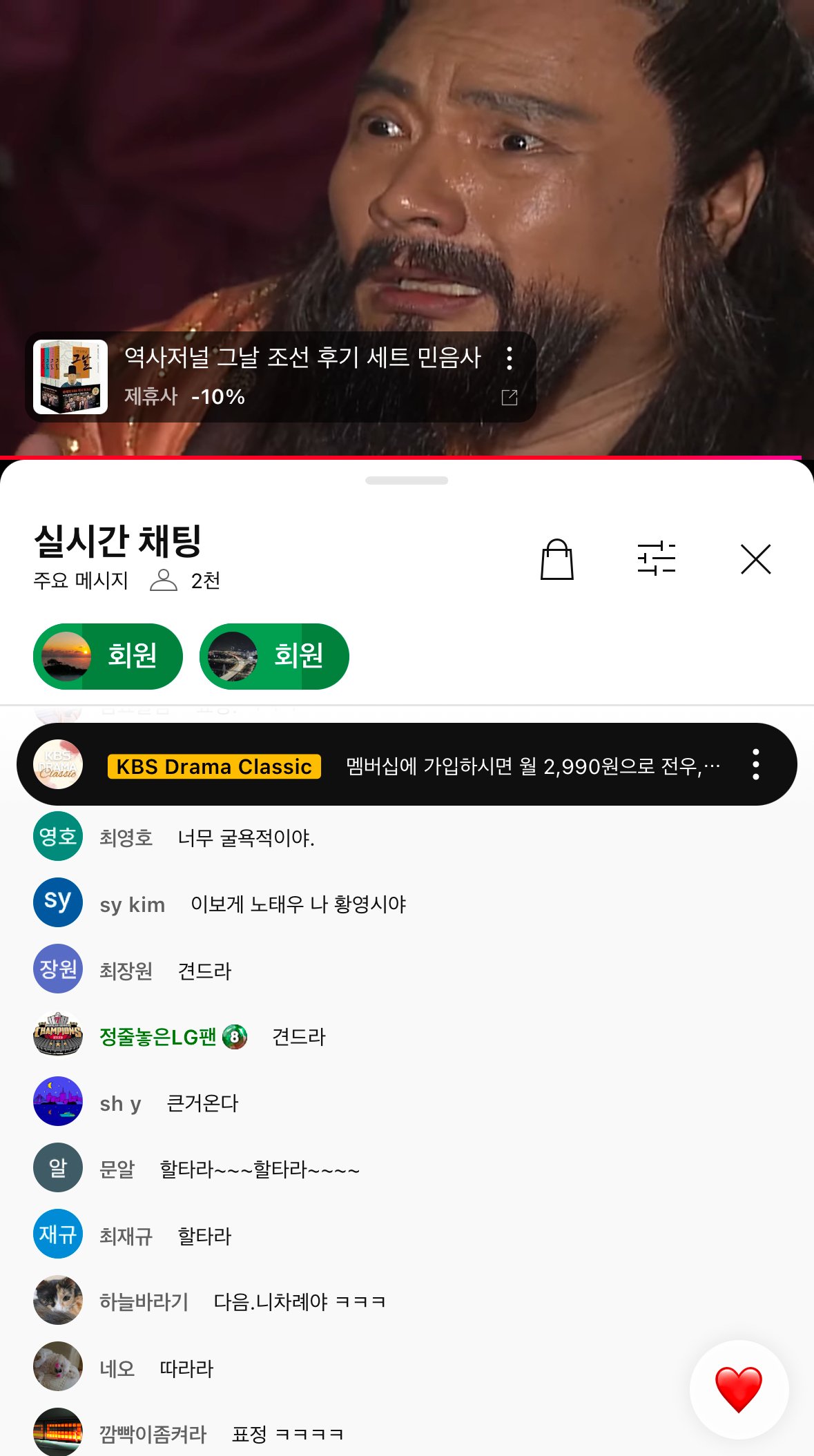This screenshot has width=814, height=1456.
Task: Open the 역사저널 그날 product card
Action: click(x=276, y=376)
